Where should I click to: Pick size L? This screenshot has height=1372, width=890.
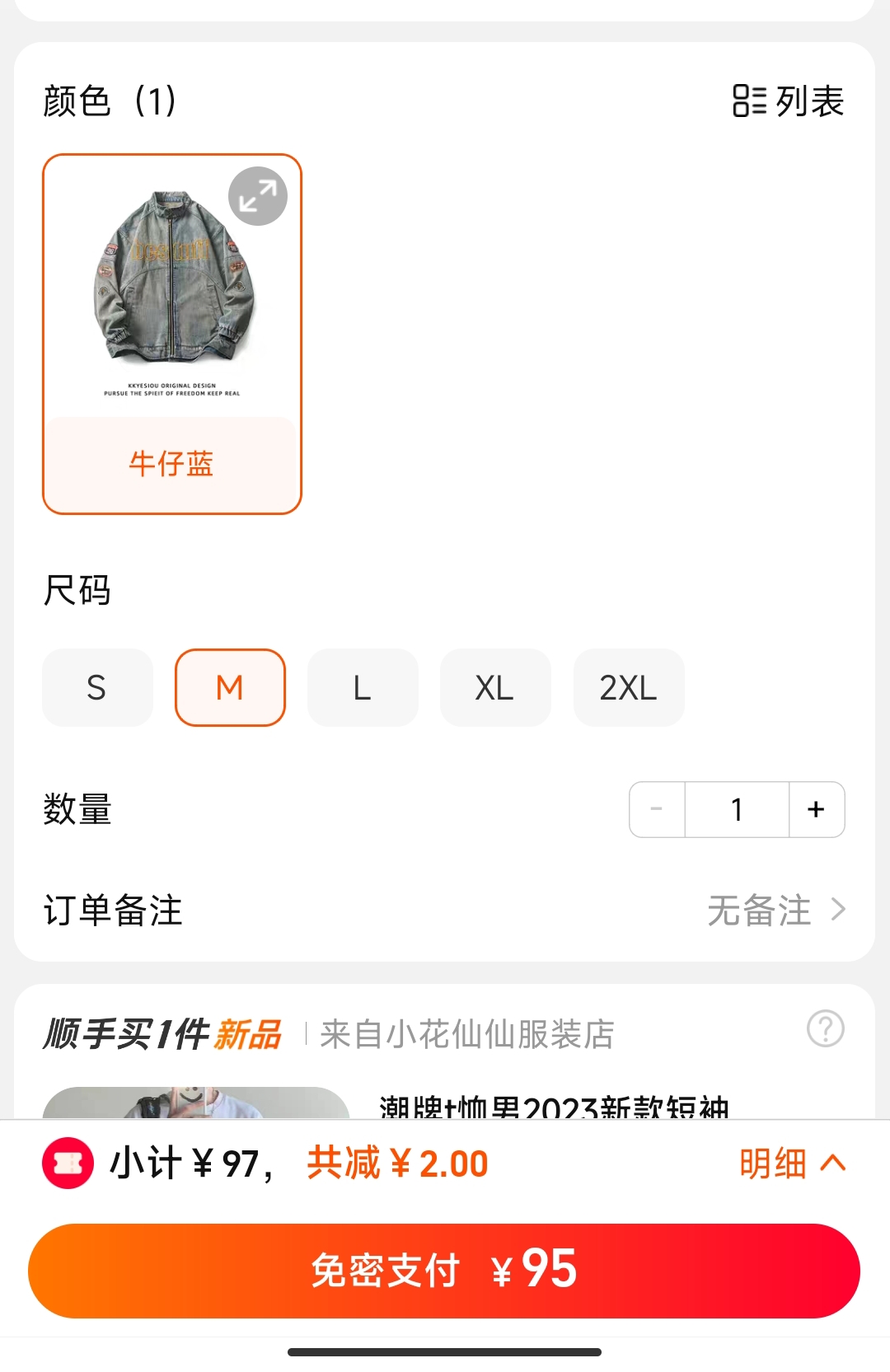tap(363, 687)
